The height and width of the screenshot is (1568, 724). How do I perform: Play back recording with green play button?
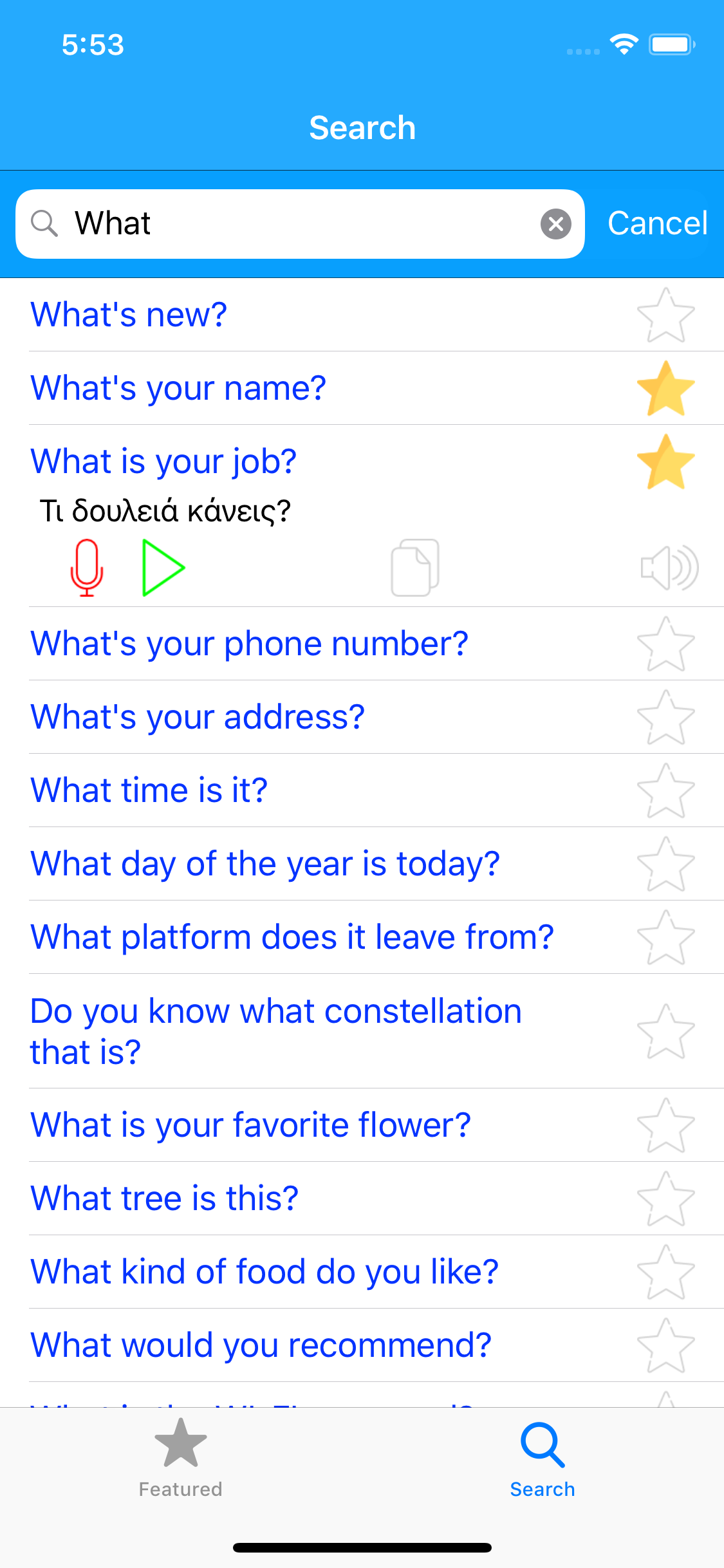pos(163,568)
